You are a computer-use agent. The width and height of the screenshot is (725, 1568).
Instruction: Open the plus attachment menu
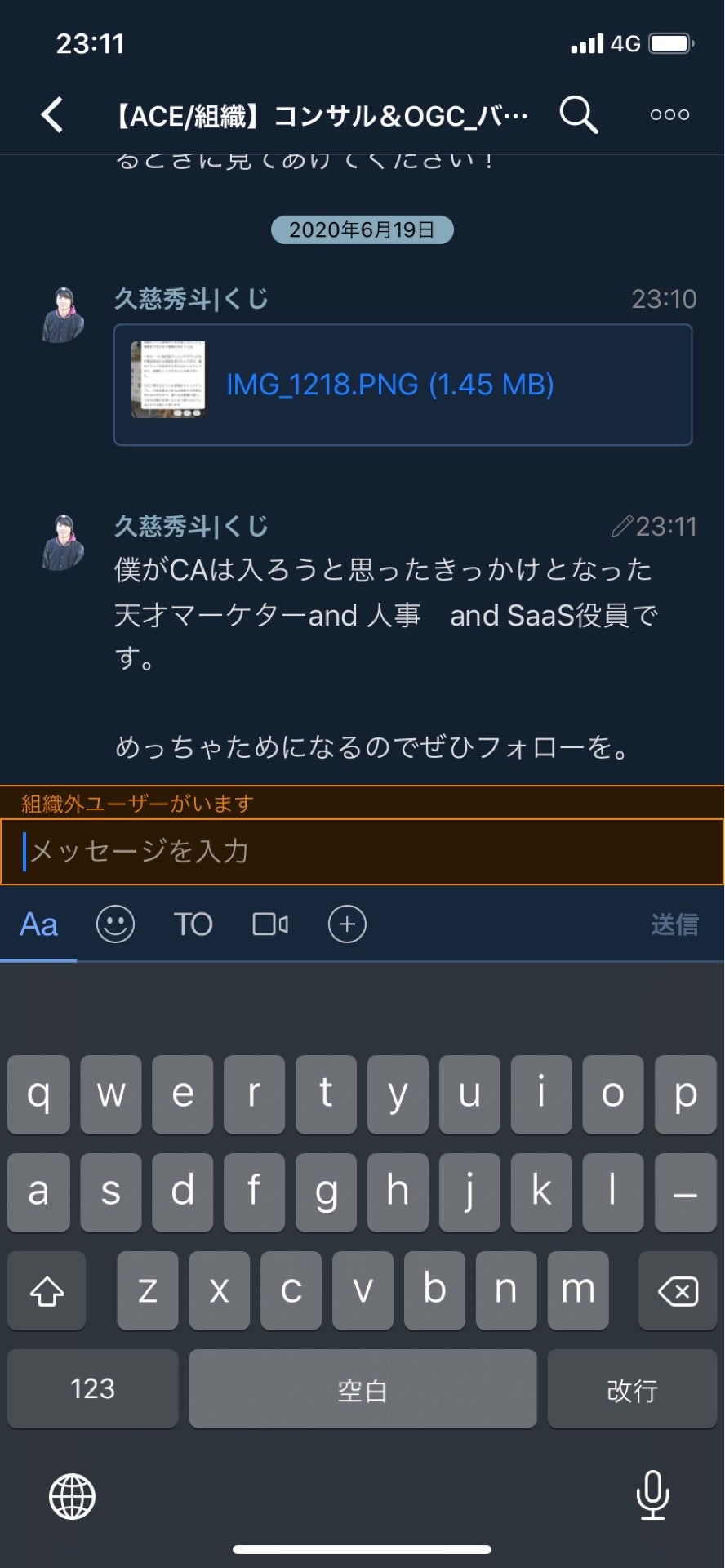pos(347,924)
